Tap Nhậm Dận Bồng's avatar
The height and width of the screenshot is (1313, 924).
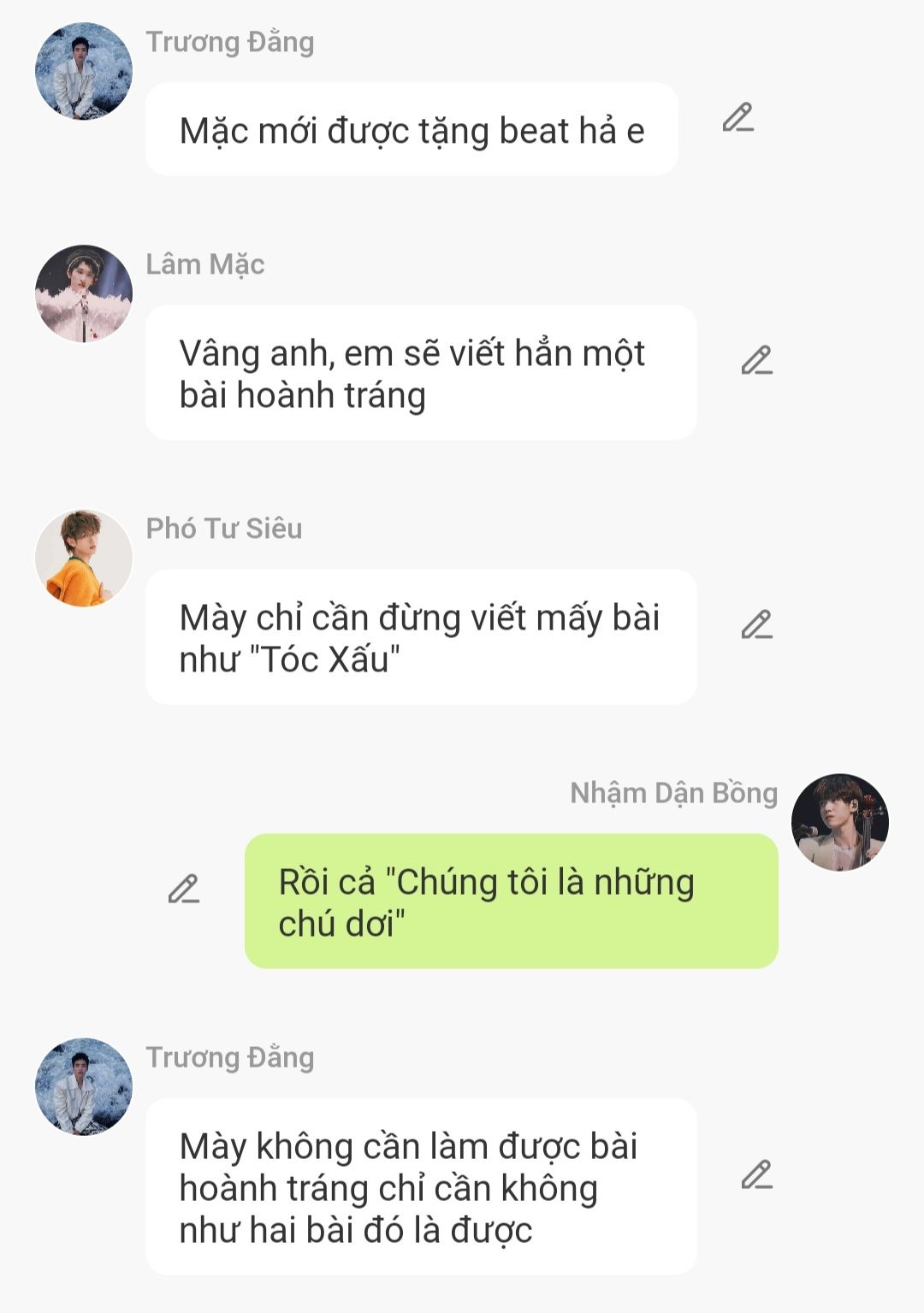pyautogui.click(x=839, y=823)
